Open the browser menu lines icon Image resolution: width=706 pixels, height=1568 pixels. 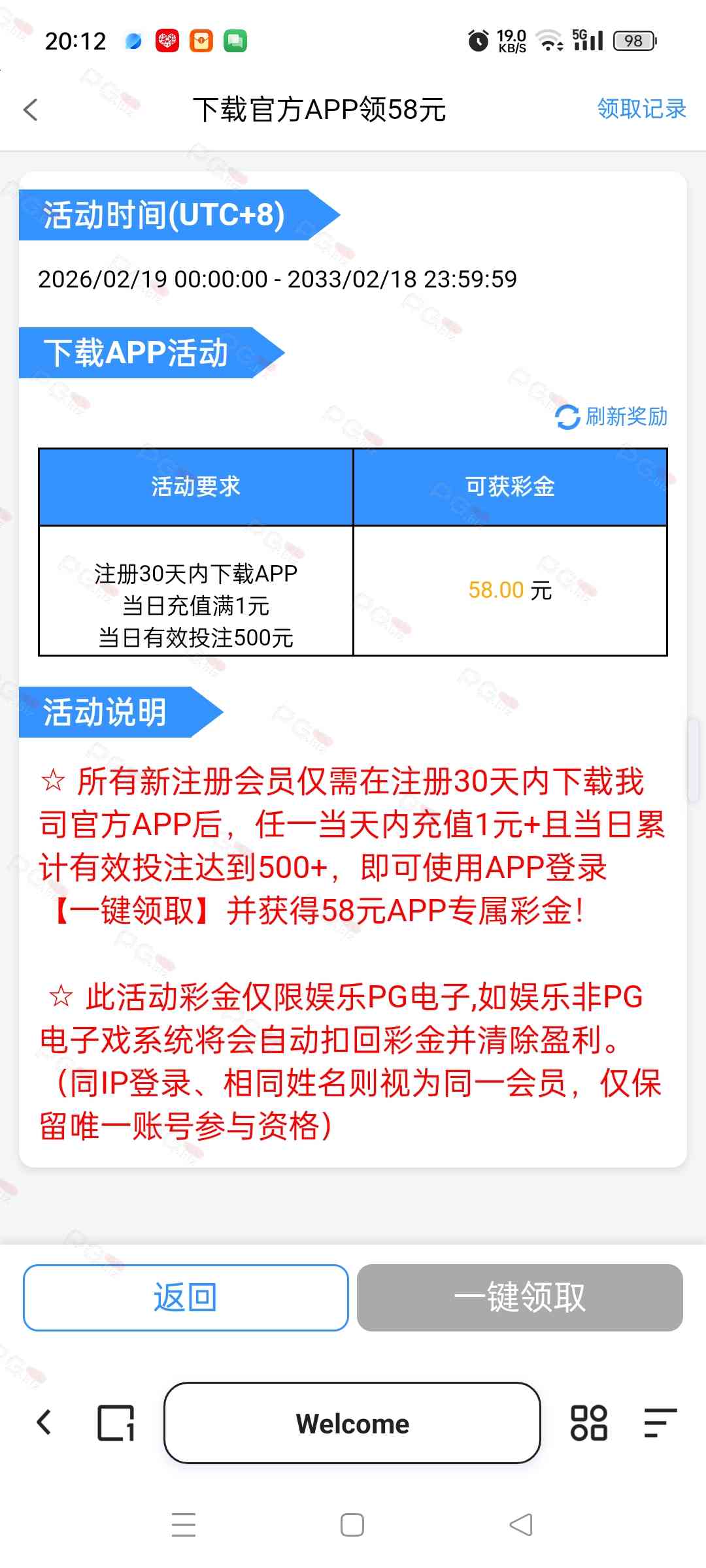tap(660, 1422)
